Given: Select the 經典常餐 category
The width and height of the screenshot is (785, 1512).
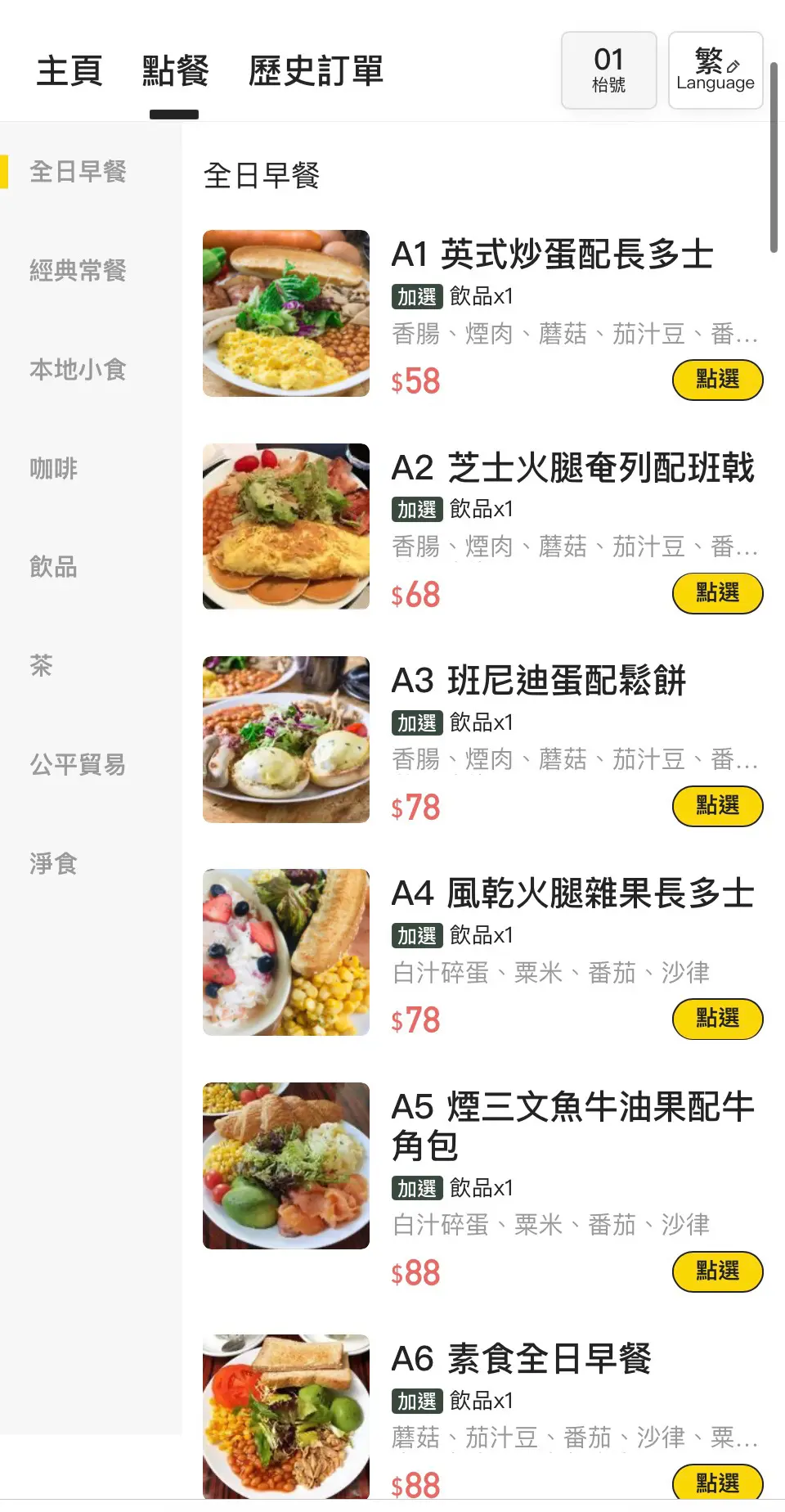Looking at the screenshot, I should tap(78, 271).
